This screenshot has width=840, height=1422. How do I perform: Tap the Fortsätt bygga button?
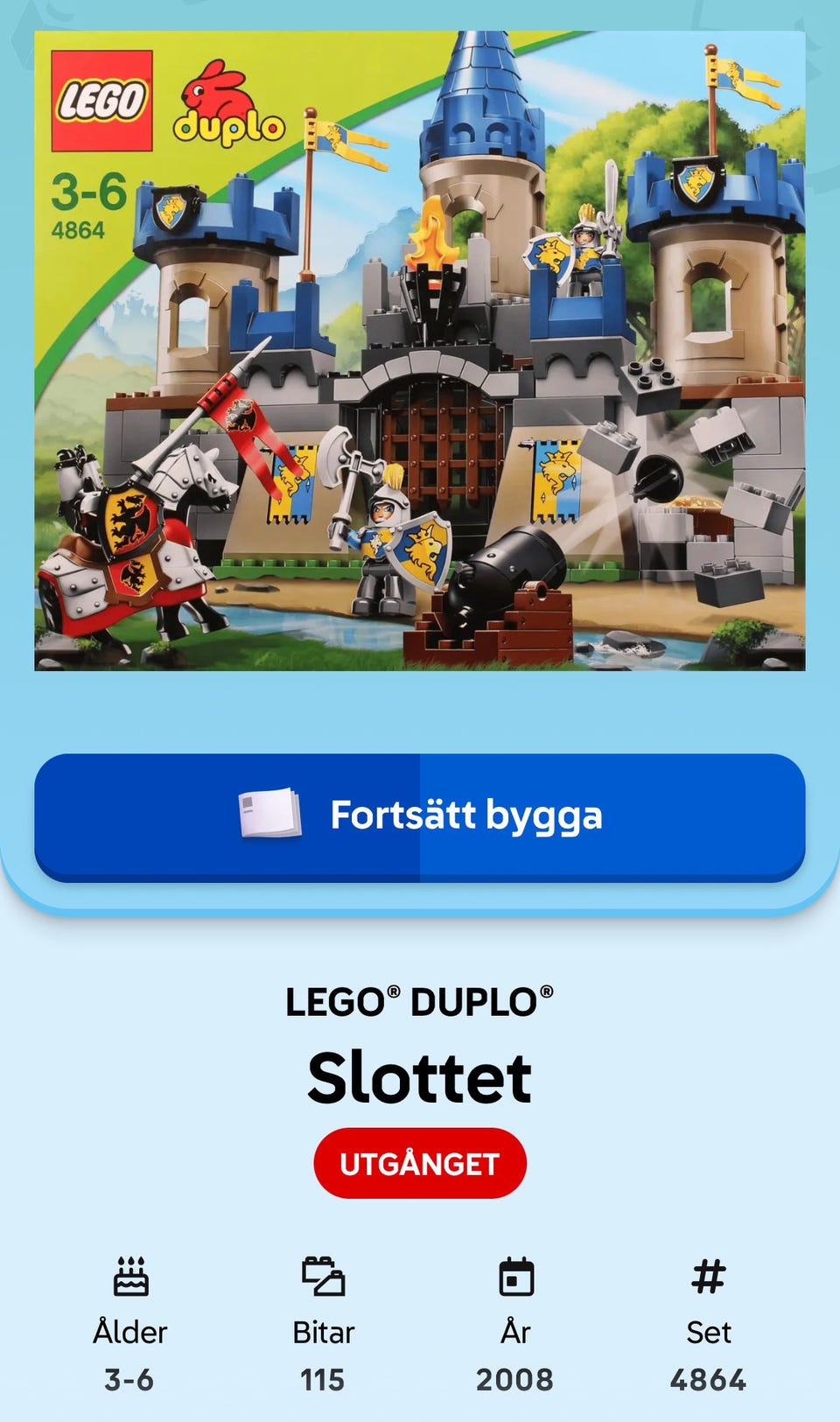(420, 816)
